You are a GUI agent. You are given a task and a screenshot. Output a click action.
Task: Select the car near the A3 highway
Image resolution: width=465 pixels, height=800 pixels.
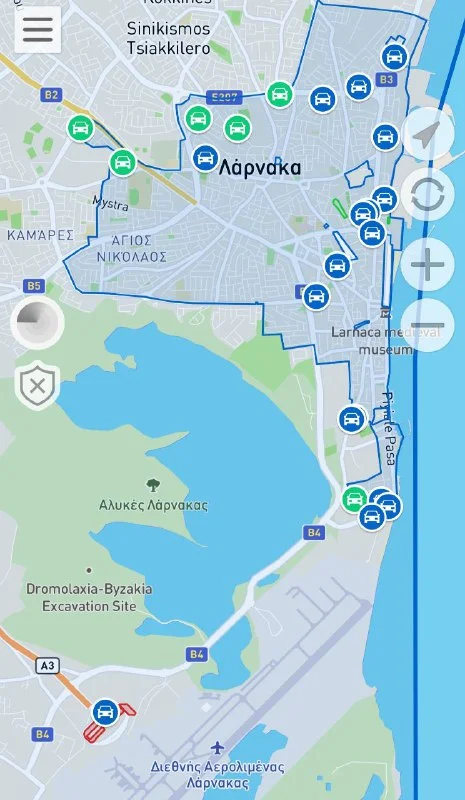106,712
